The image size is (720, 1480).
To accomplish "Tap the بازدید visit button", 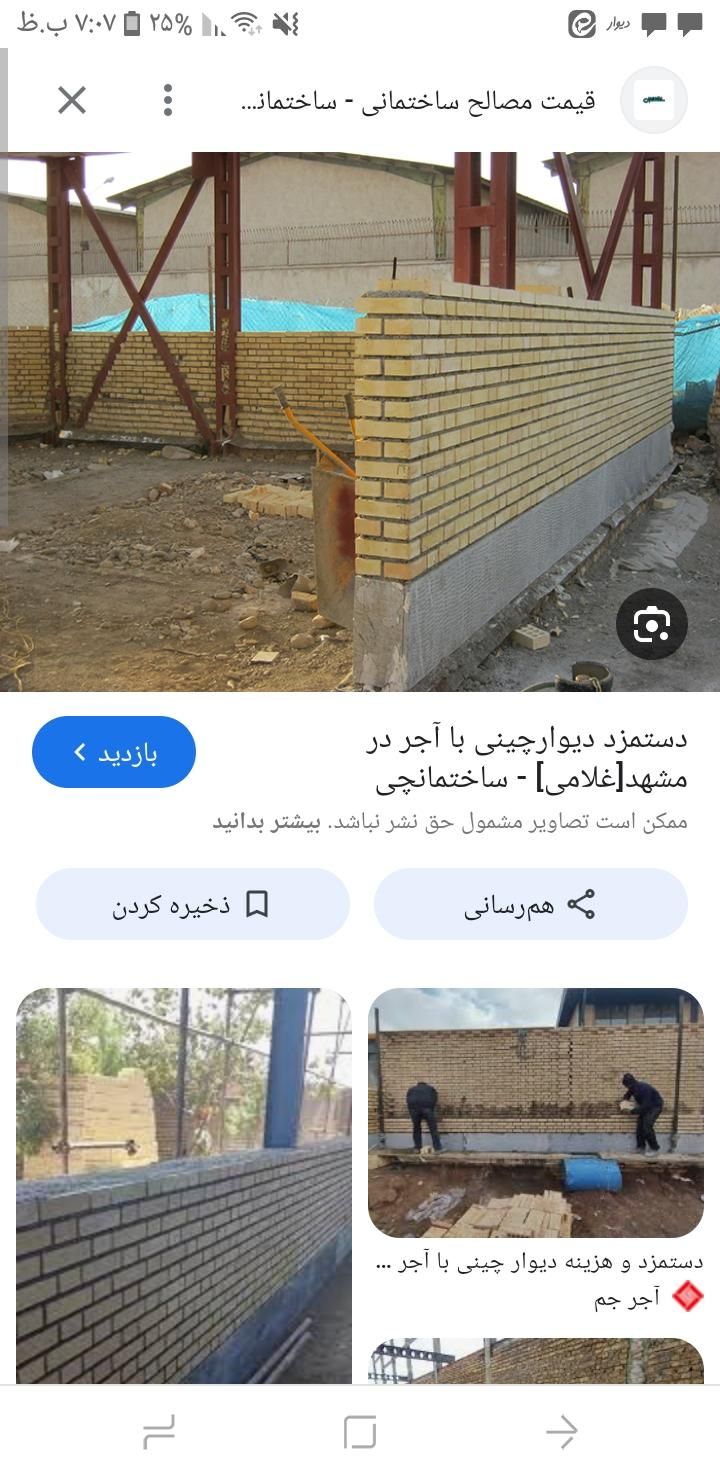I will 114,751.
